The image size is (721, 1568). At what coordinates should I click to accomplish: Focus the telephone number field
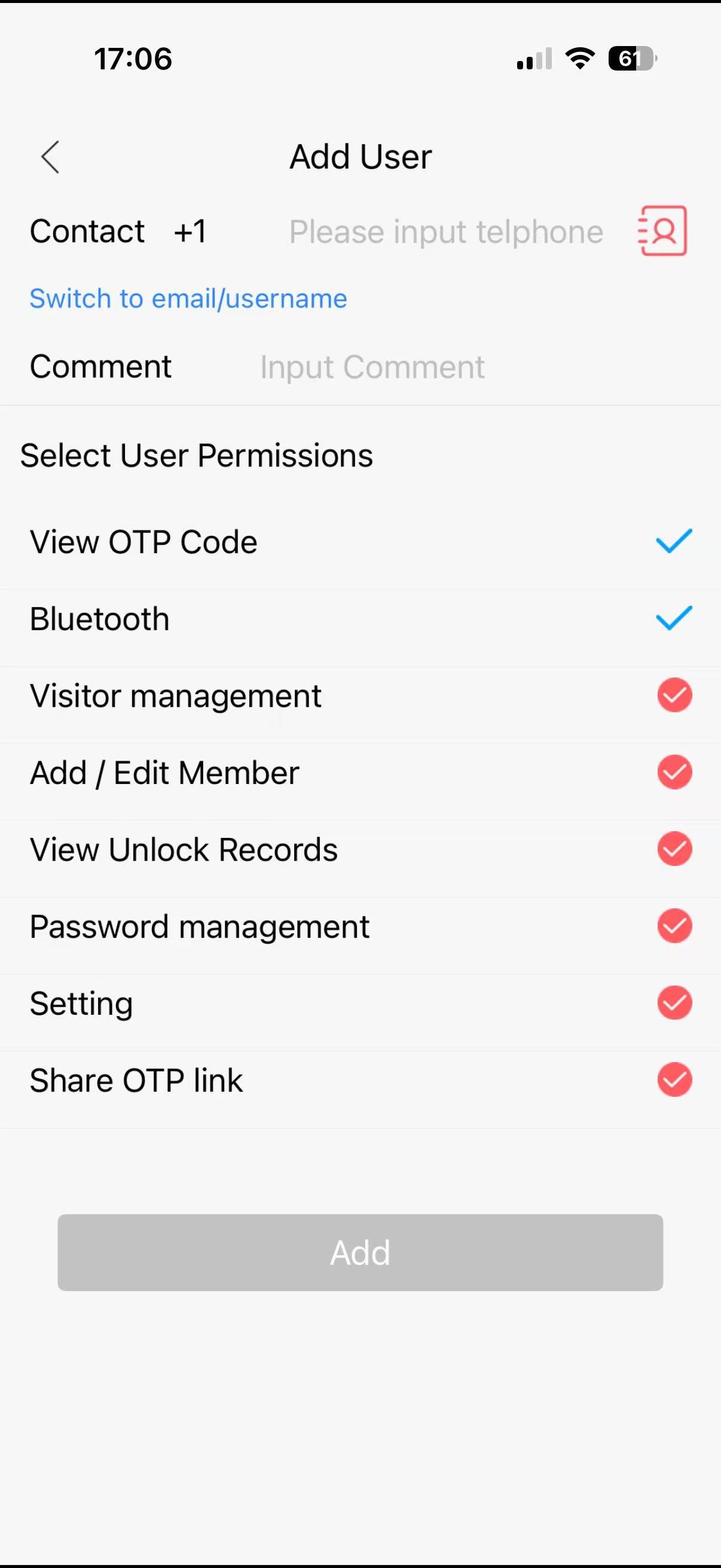click(x=445, y=232)
